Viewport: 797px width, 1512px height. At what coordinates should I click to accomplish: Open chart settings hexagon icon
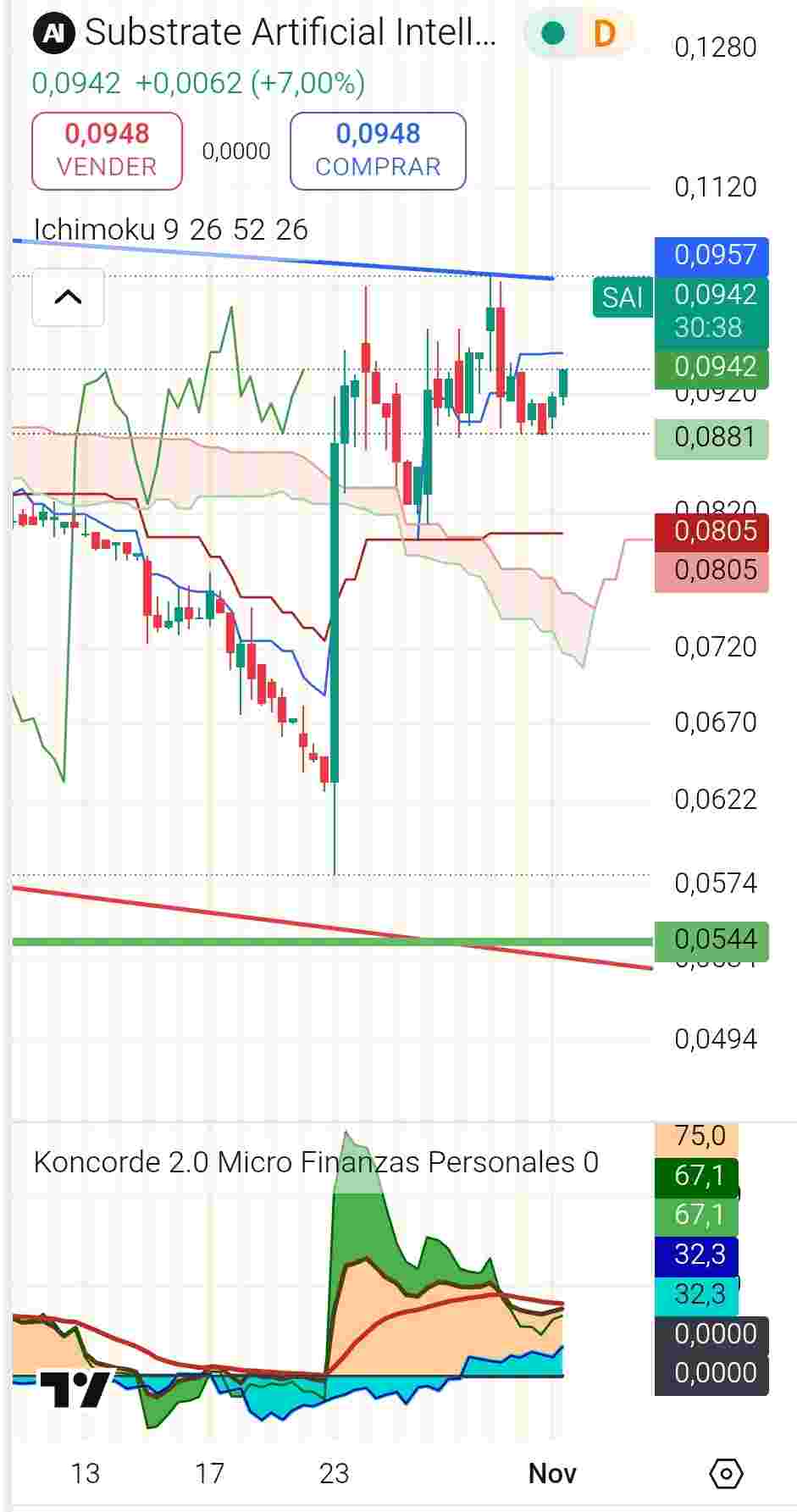[726, 1474]
